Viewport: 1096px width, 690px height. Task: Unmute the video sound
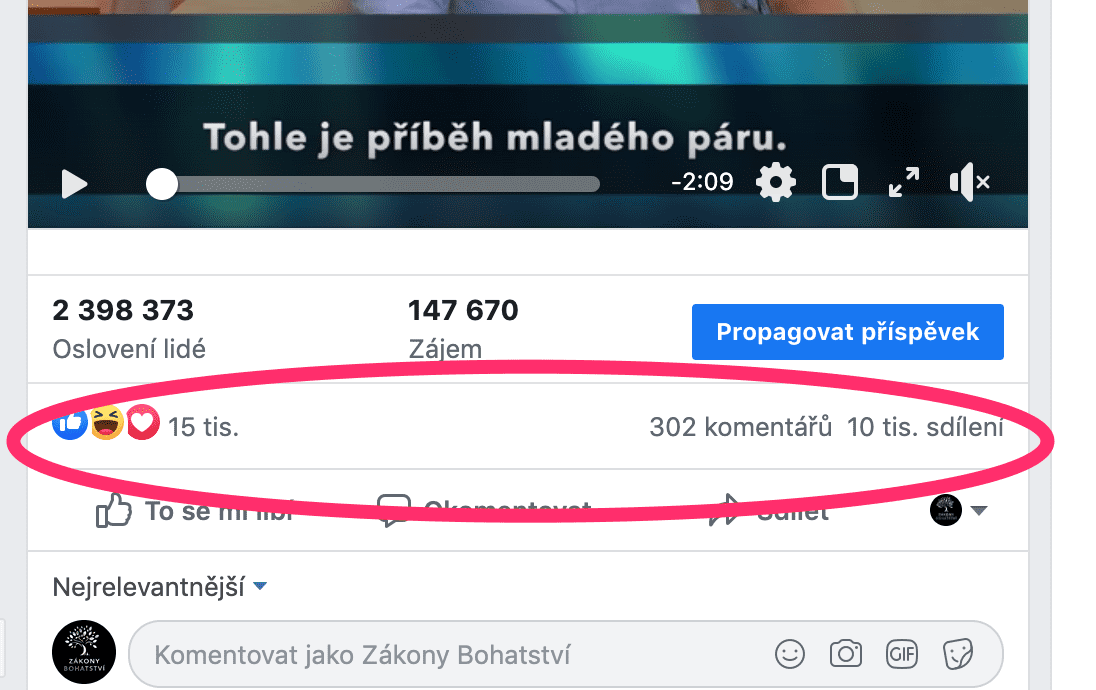(968, 183)
